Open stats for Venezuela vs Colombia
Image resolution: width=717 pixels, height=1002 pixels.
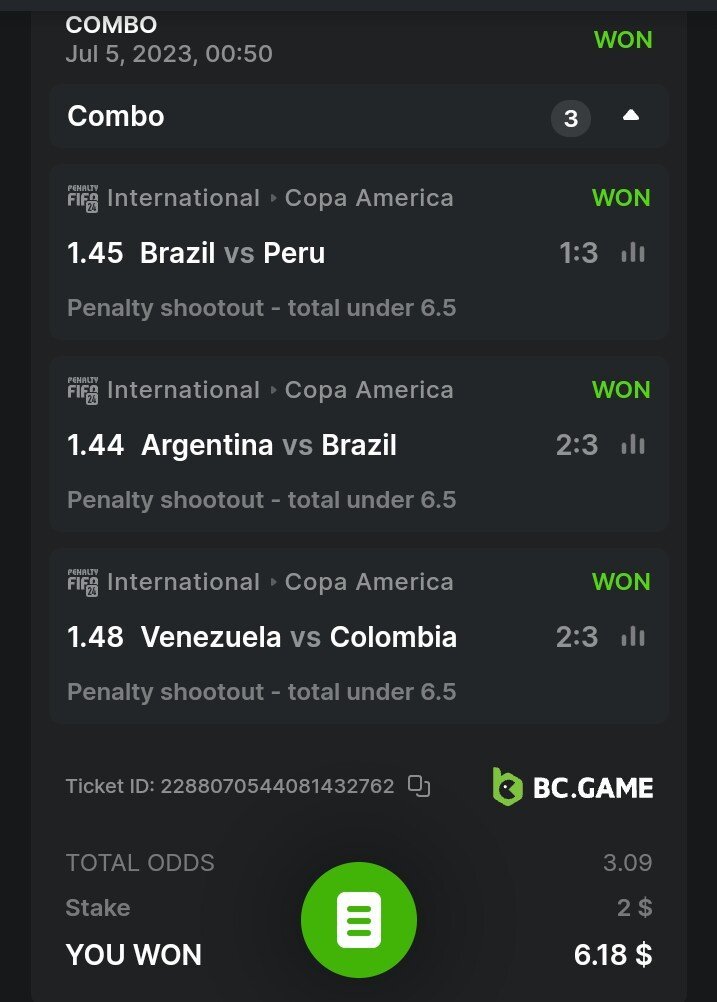(x=632, y=637)
